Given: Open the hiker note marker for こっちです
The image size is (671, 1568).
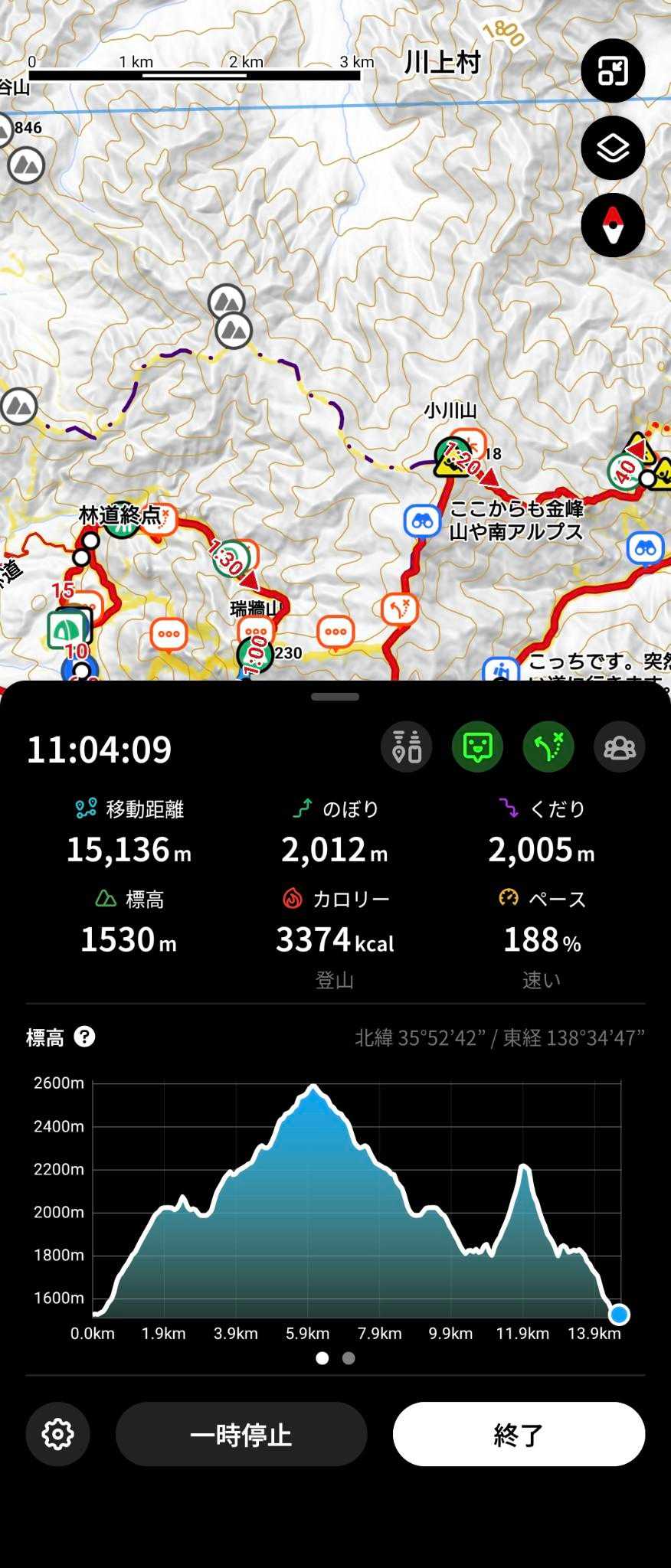Looking at the screenshot, I should (x=500, y=668).
